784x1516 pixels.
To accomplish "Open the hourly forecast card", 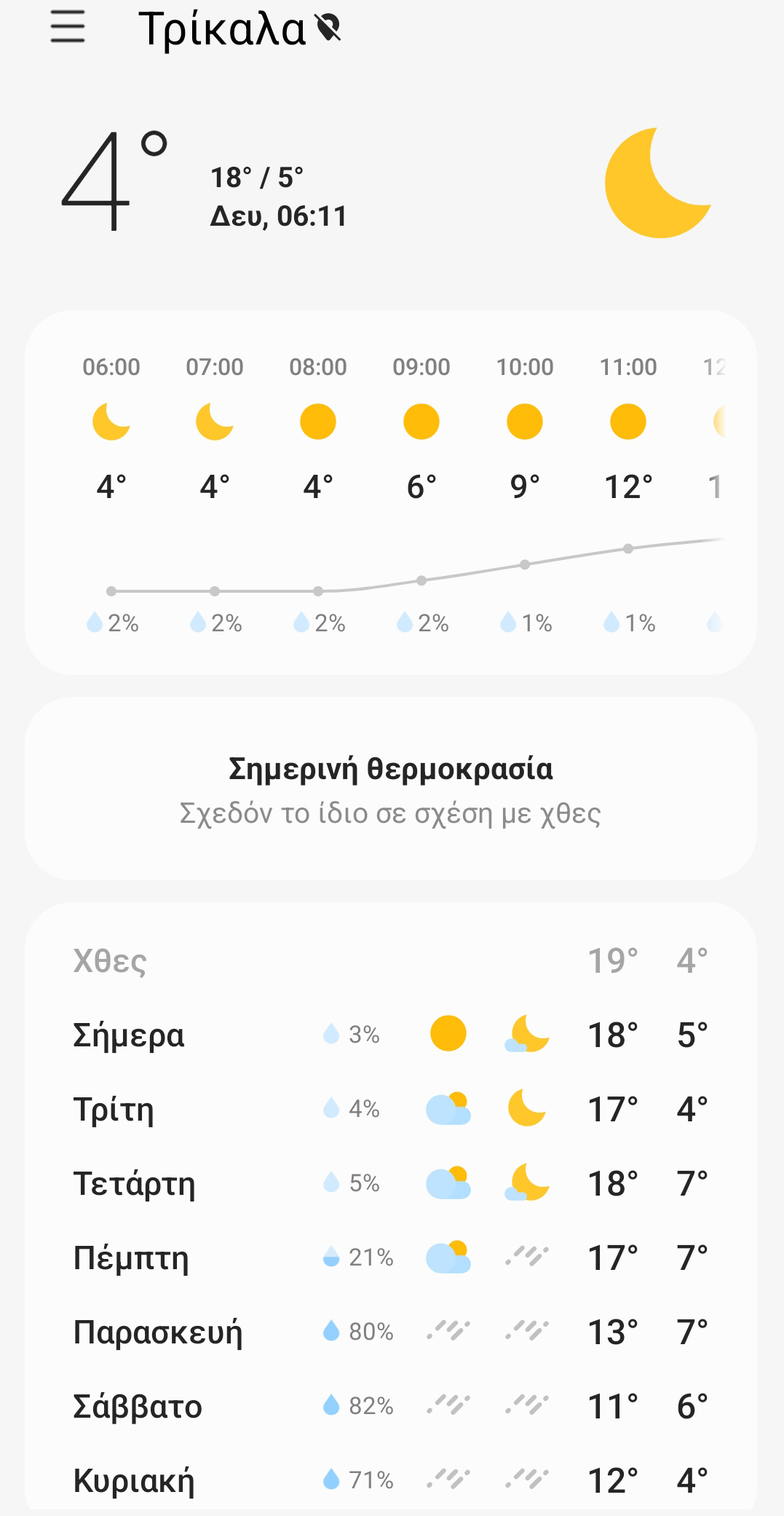I will 391,492.
